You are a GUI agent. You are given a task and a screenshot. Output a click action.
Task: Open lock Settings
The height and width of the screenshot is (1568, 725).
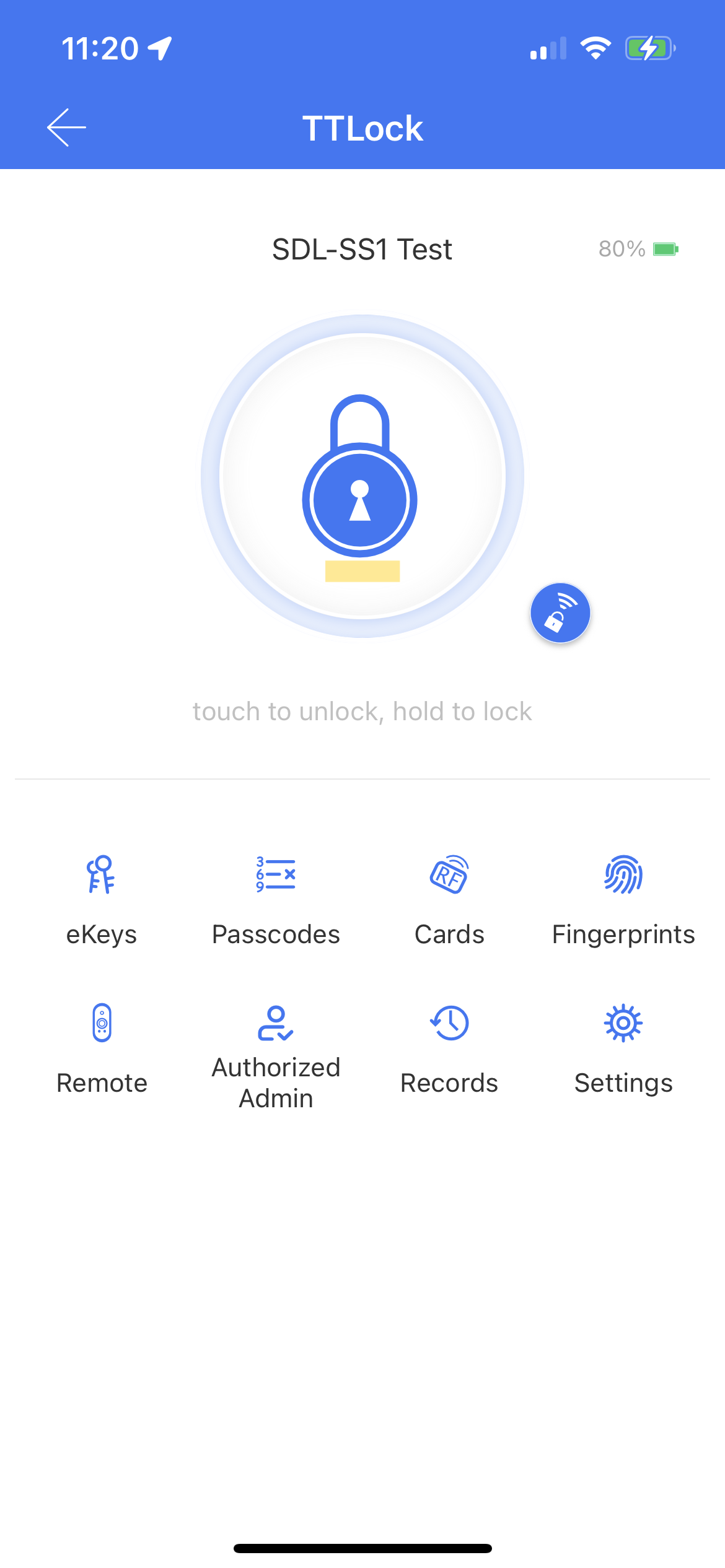pyautogui.click(x=623, y=1048)
